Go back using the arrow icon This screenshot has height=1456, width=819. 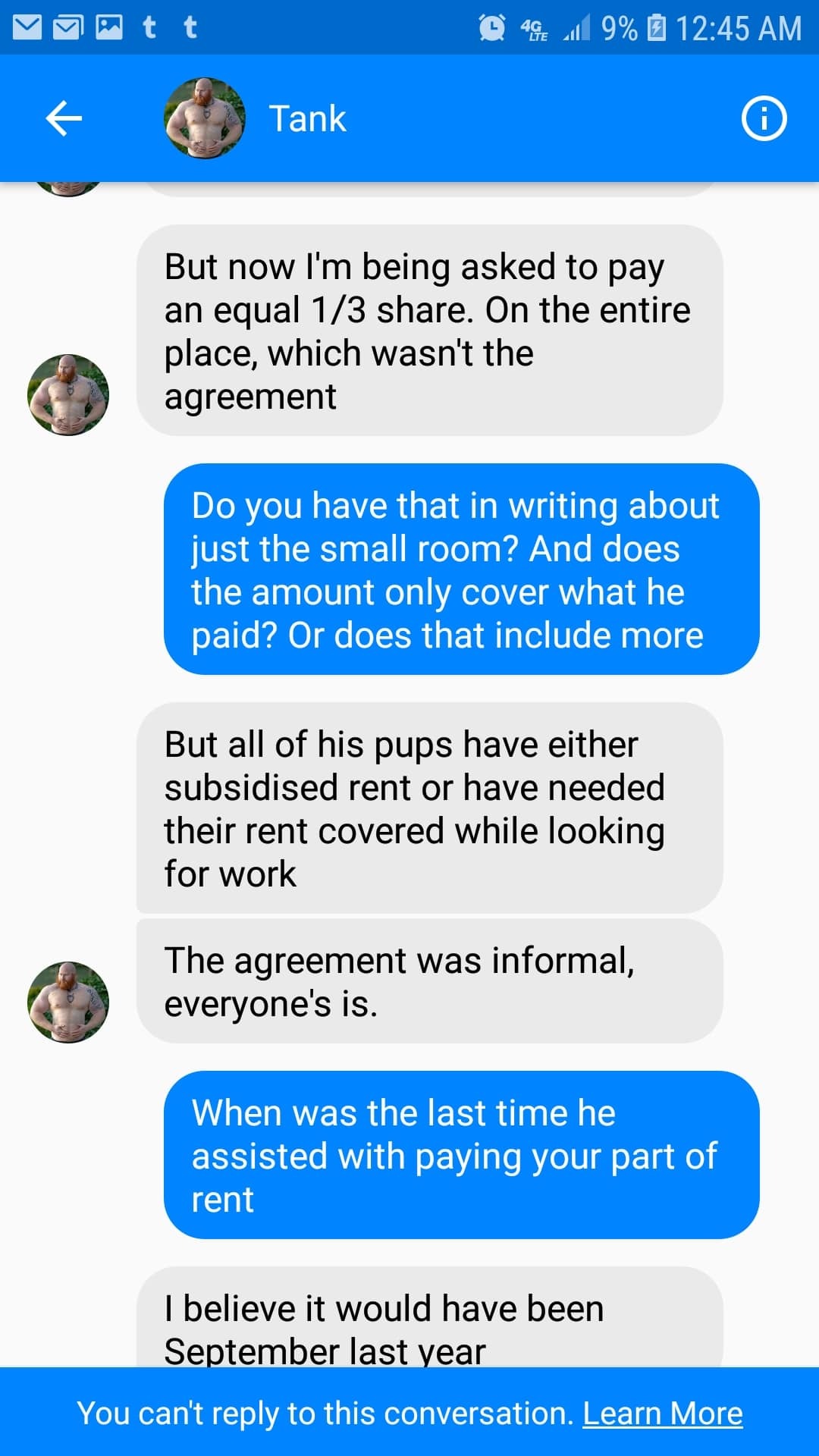[x=64, y=118]
